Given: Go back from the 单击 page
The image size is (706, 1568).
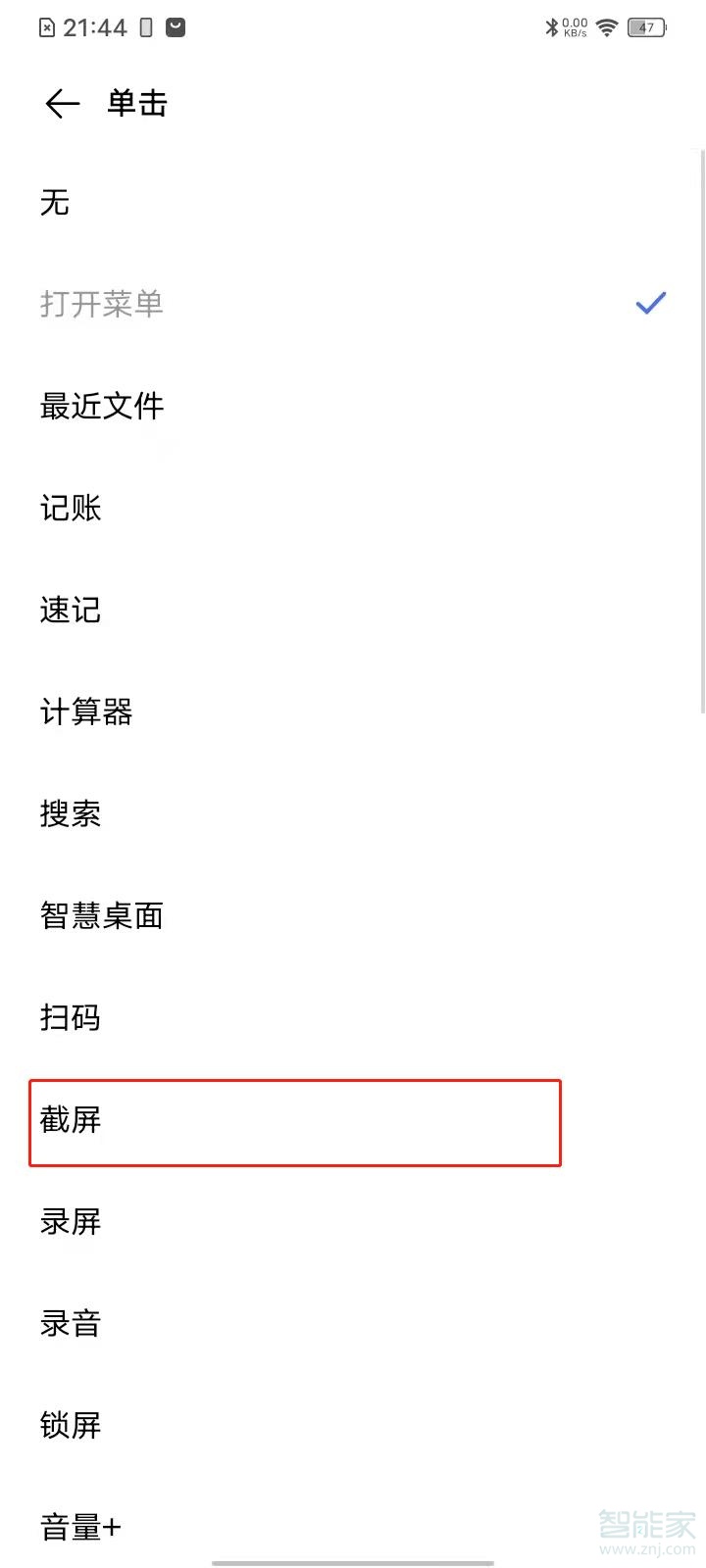Looking at the screenshot, I should click(x=62, y=104).
